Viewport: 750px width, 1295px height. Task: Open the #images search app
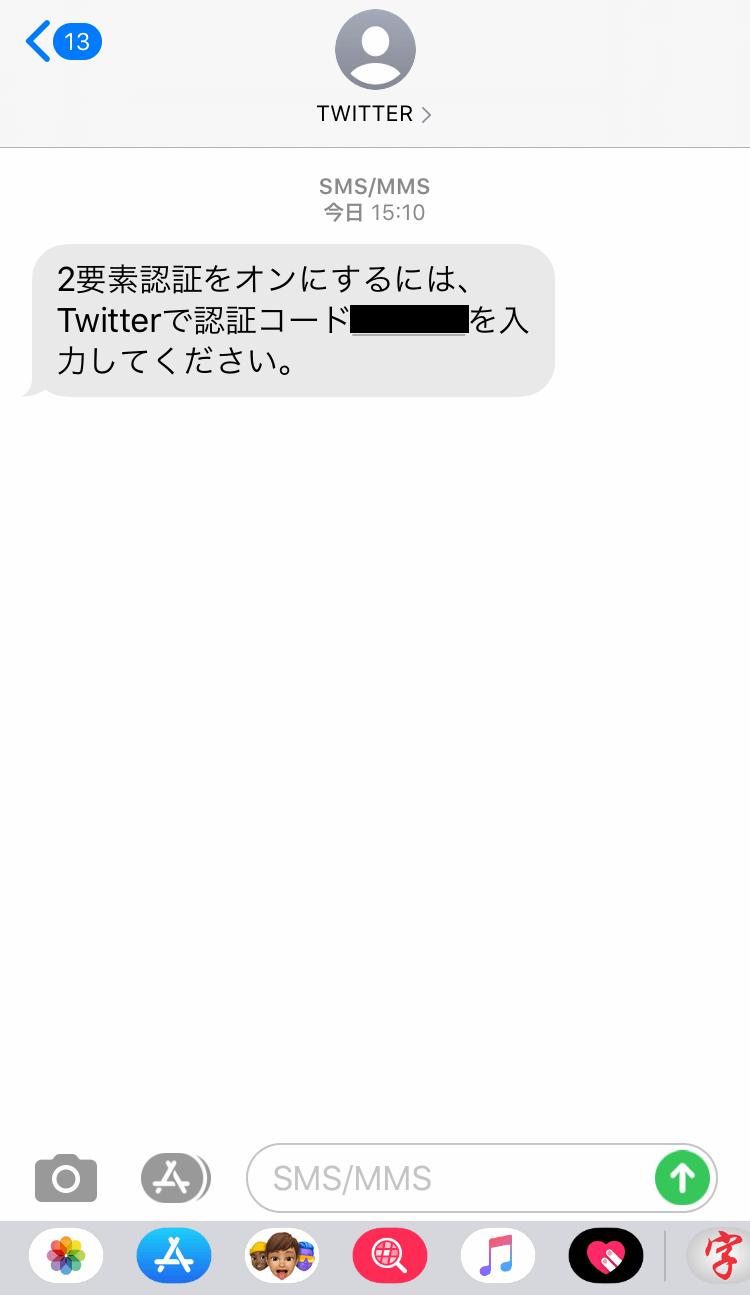tap(390, 1255)
